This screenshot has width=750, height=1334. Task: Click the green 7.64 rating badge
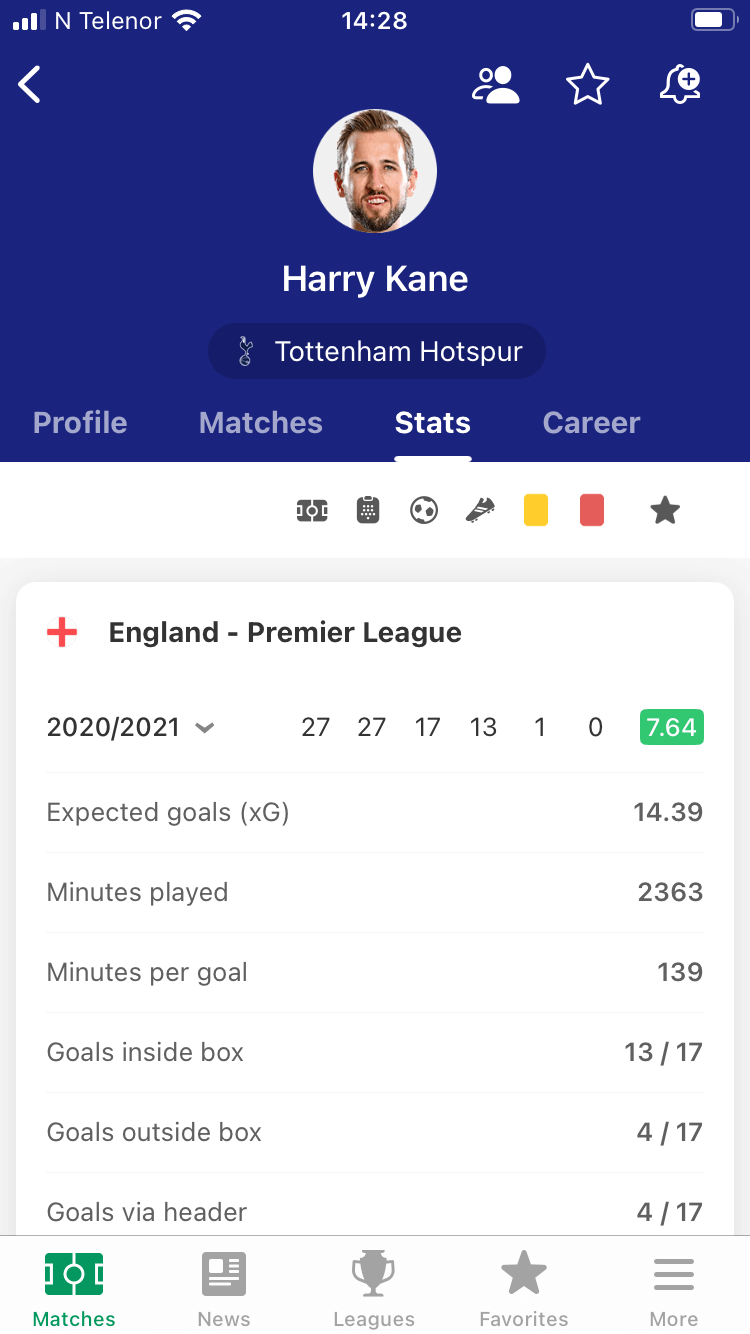[671, 727]
